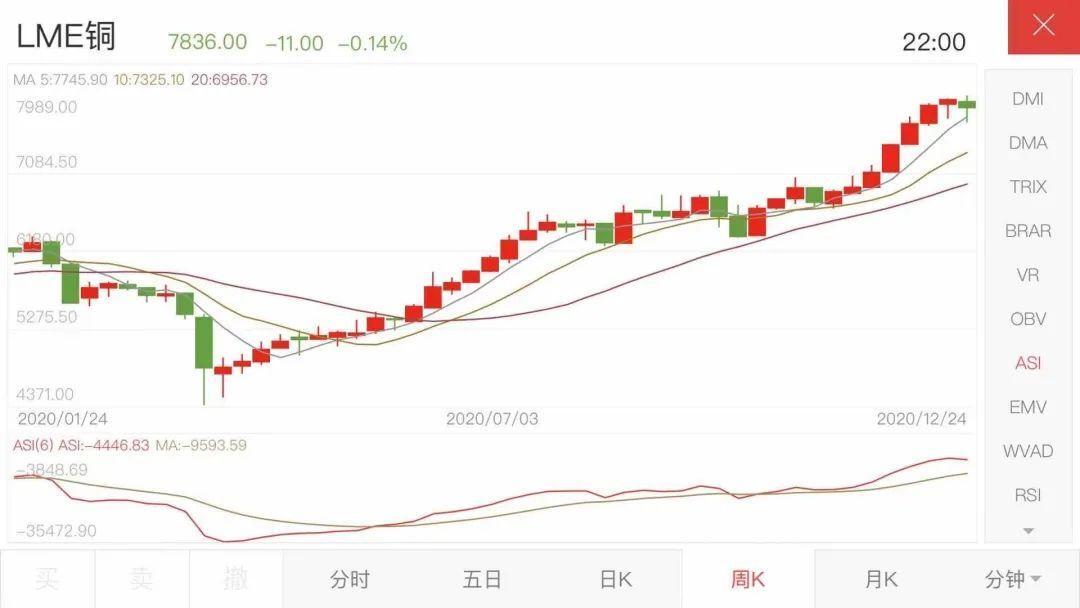Viewport: 1080px width, 608px height.
Task: Close the LME copper chart view
Action: 1043,27
